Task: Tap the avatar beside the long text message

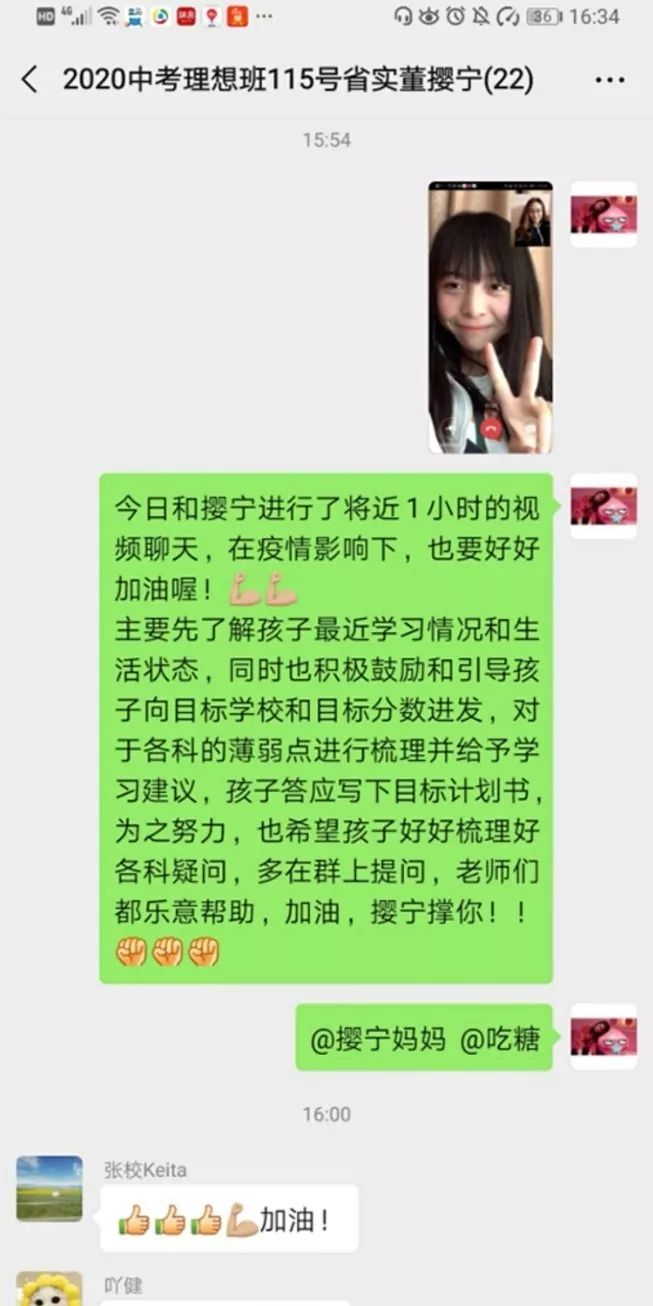Action: coord(603,506)
